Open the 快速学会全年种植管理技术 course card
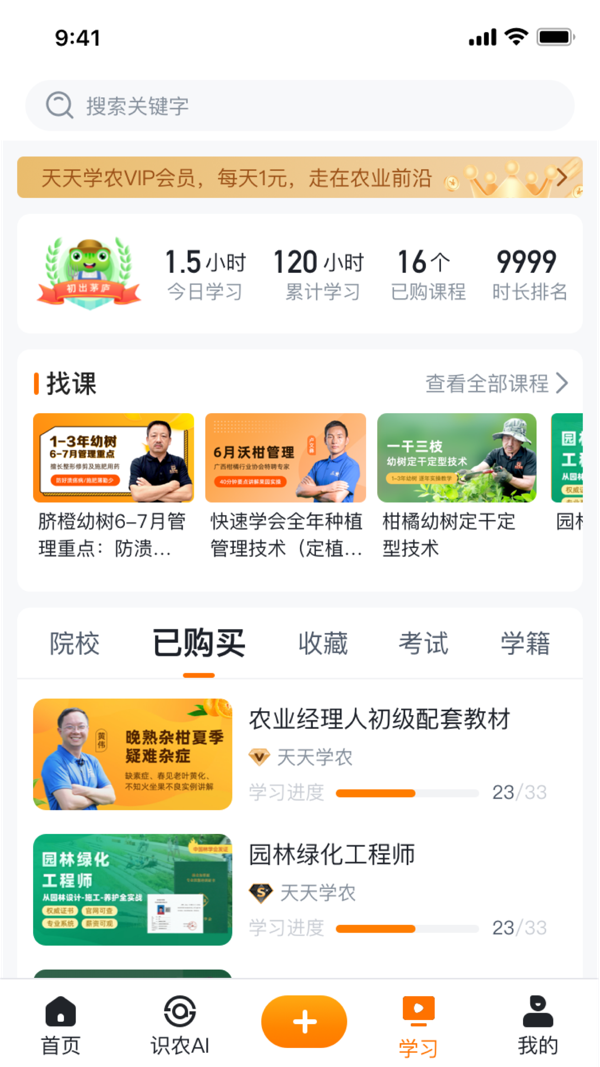This screenshot has width=600, height=1067. (x=285, y=486)
